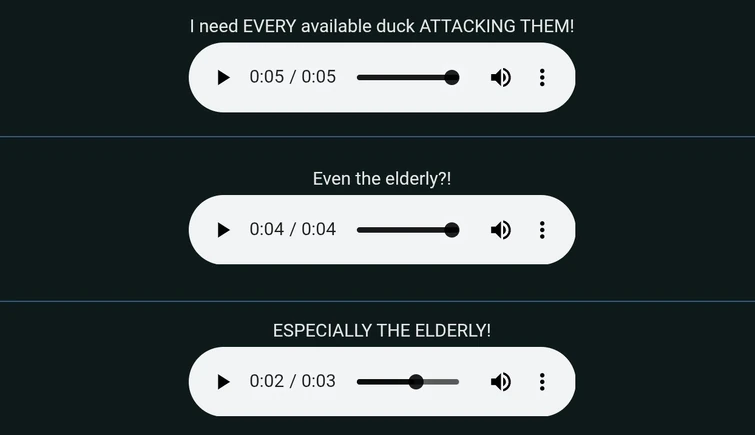The image size is (755, 435).
Task: Open more options for 'ESPECIALLY THE ELDERLY!' clip
Action: [x=542, y=382]
